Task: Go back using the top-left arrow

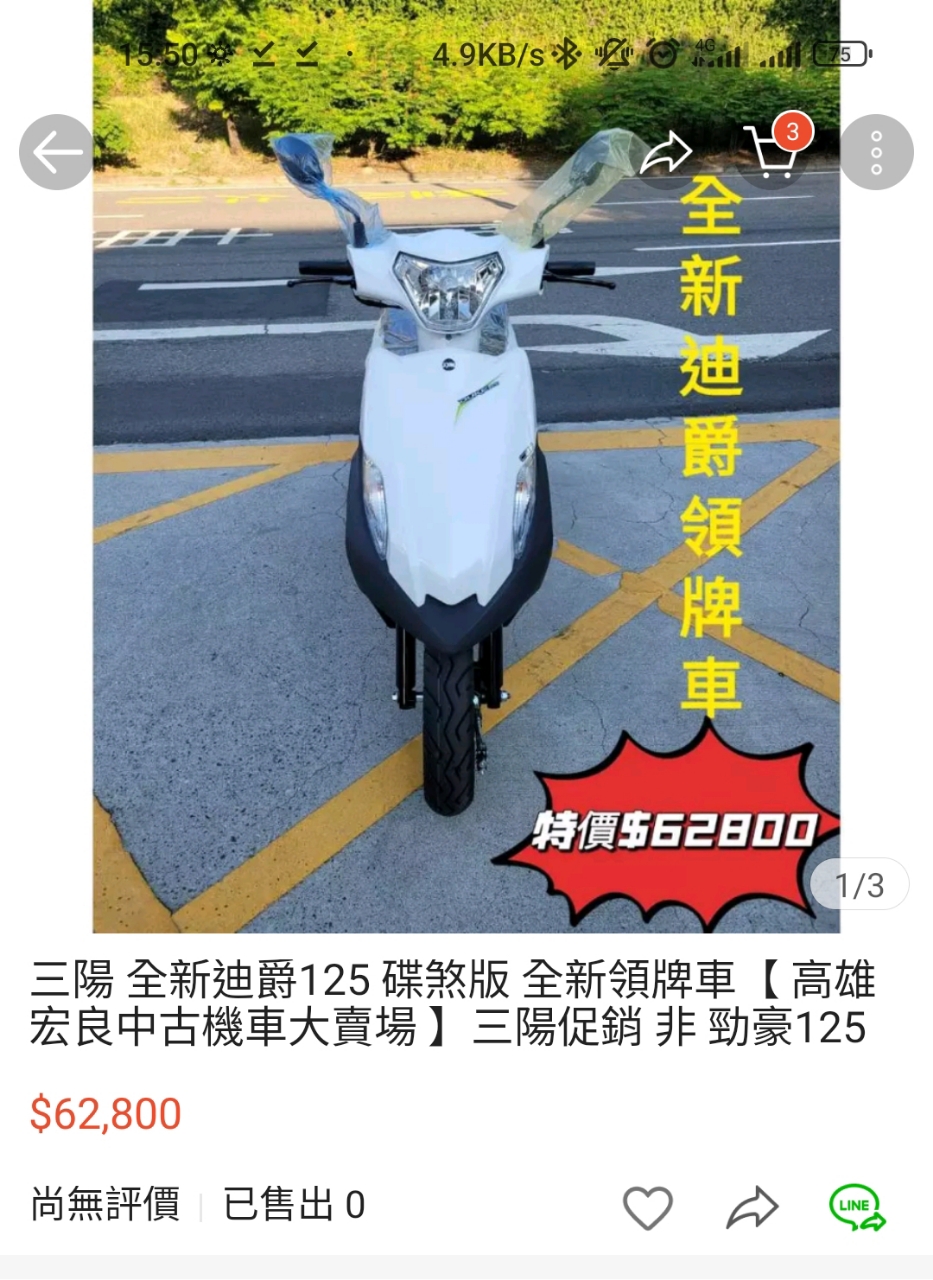Action: (56, 152)
